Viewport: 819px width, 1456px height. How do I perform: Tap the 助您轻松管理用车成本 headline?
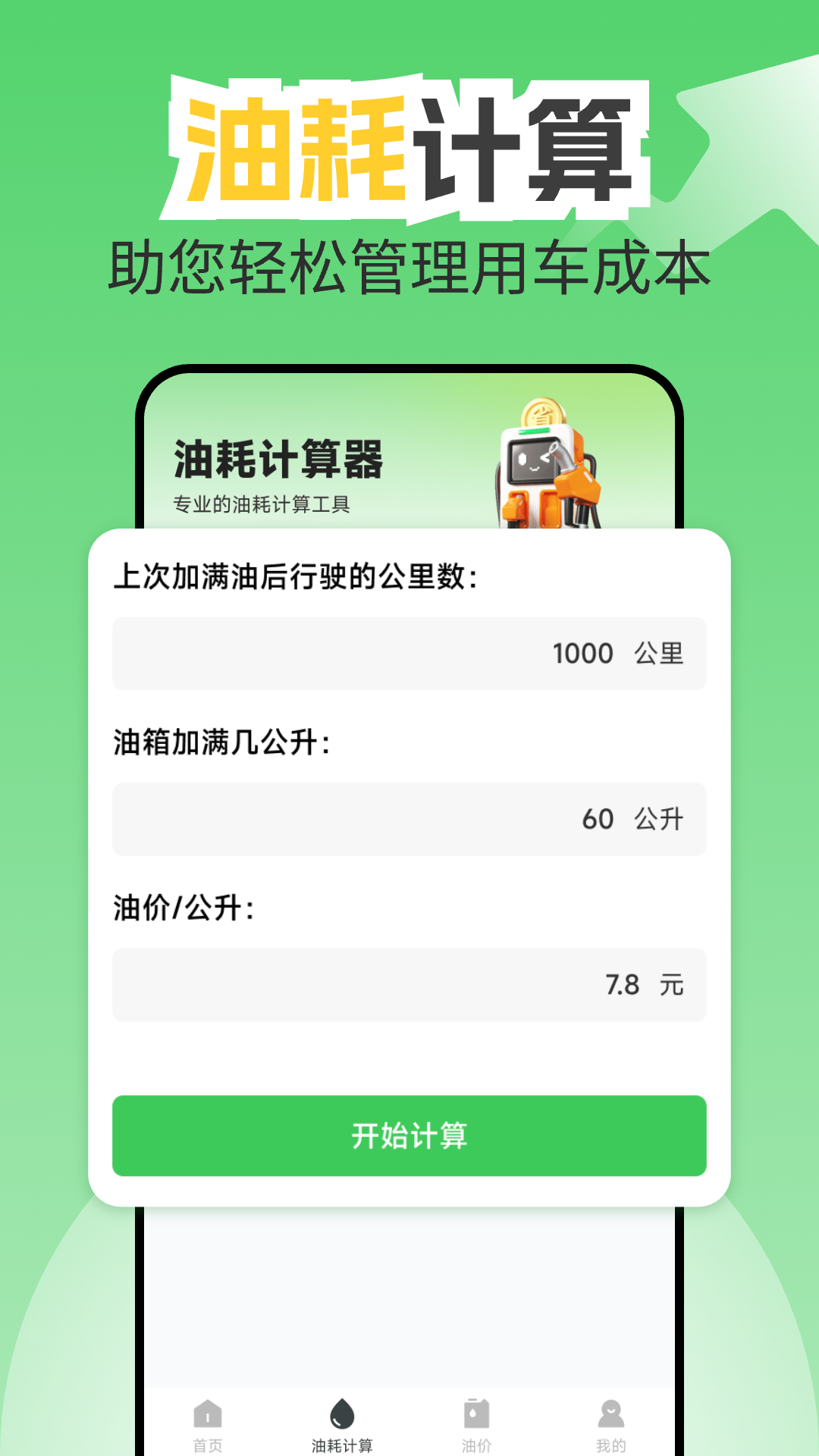click(x=409, y=267)
